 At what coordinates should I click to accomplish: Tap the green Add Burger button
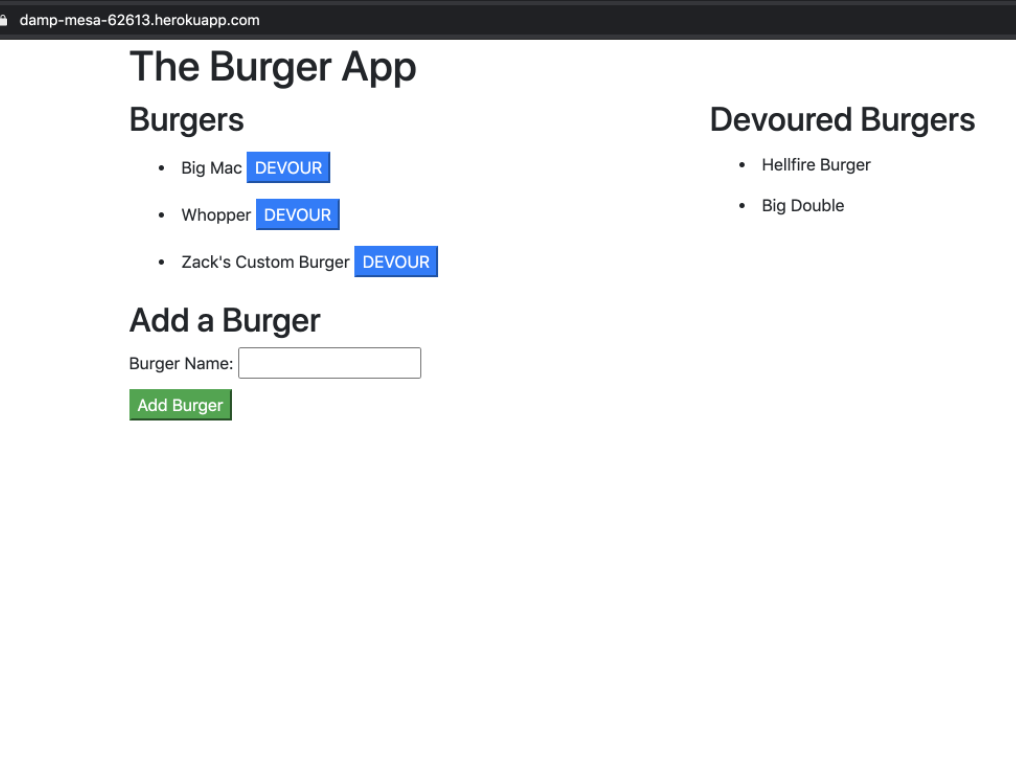(180, 405)
